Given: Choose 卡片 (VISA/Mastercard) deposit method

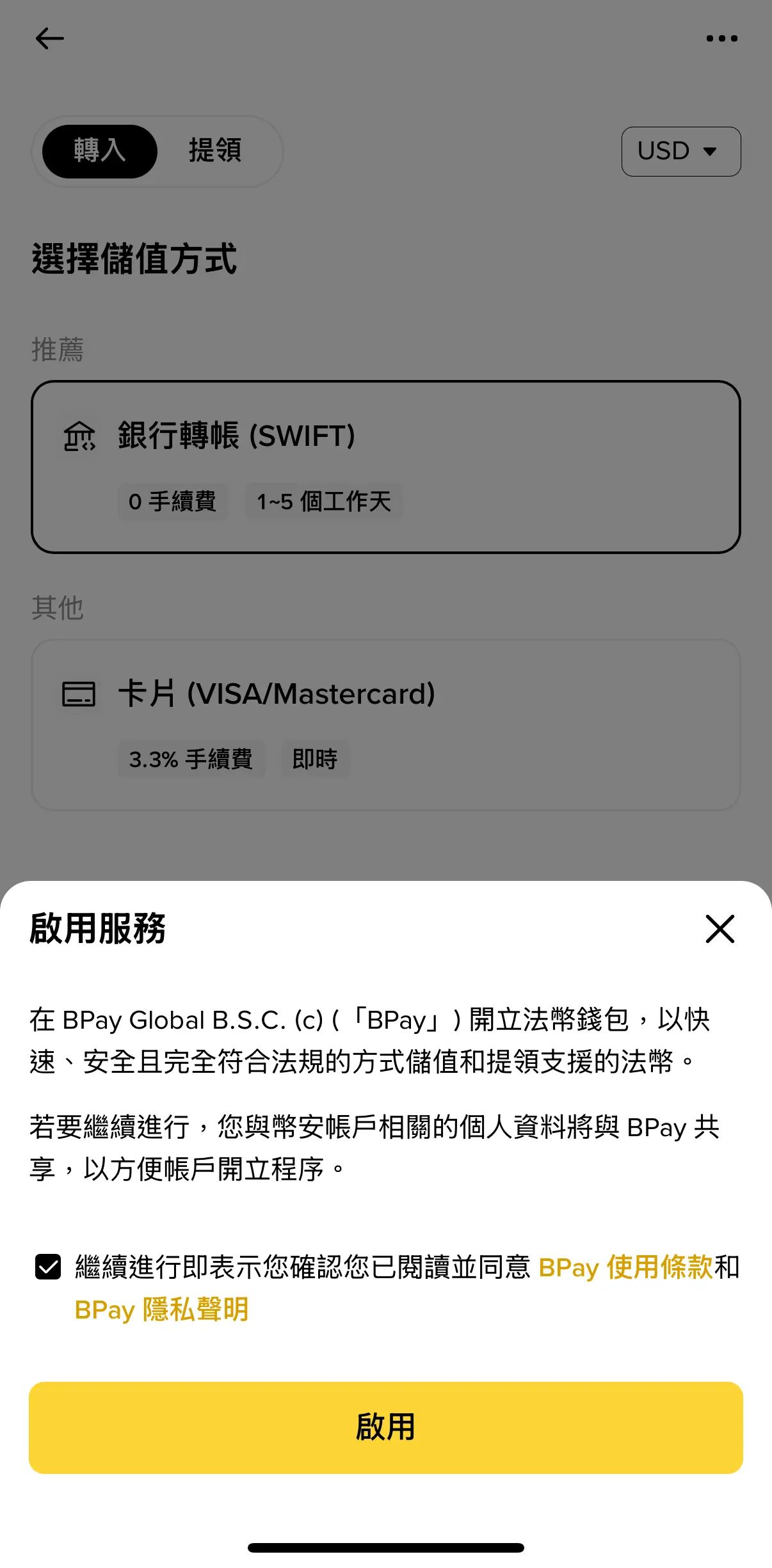Looking at the screenshot, I should (x=385, y=725).
